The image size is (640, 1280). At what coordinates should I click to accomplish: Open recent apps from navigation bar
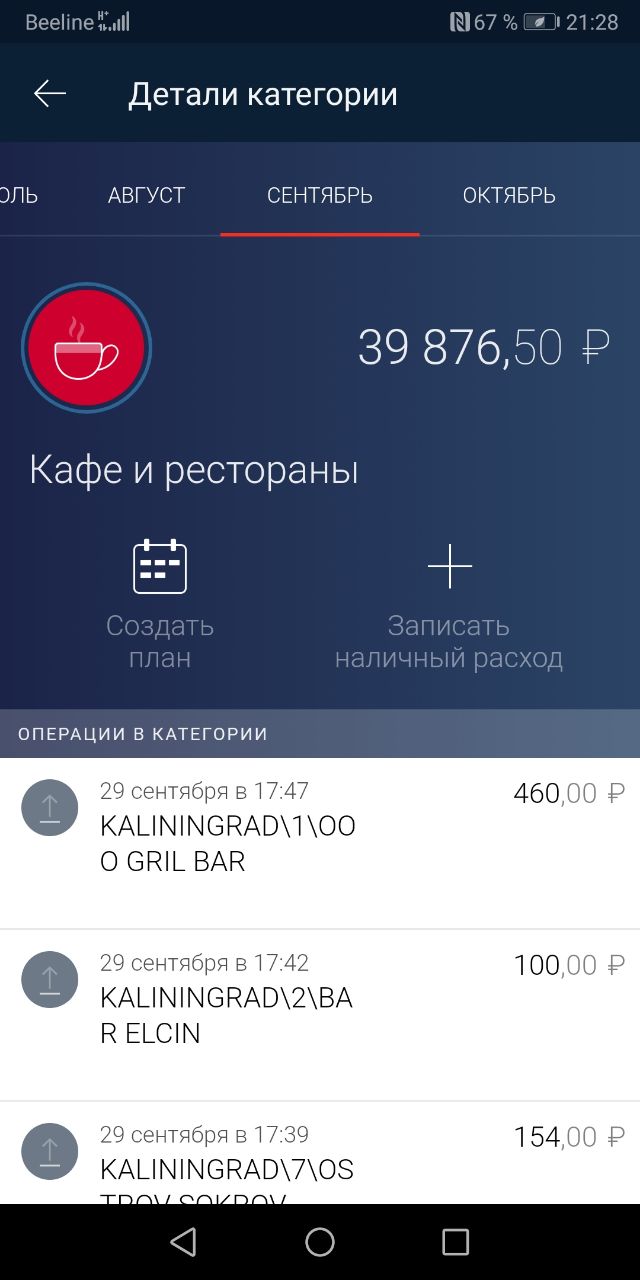coord(455,1242)
